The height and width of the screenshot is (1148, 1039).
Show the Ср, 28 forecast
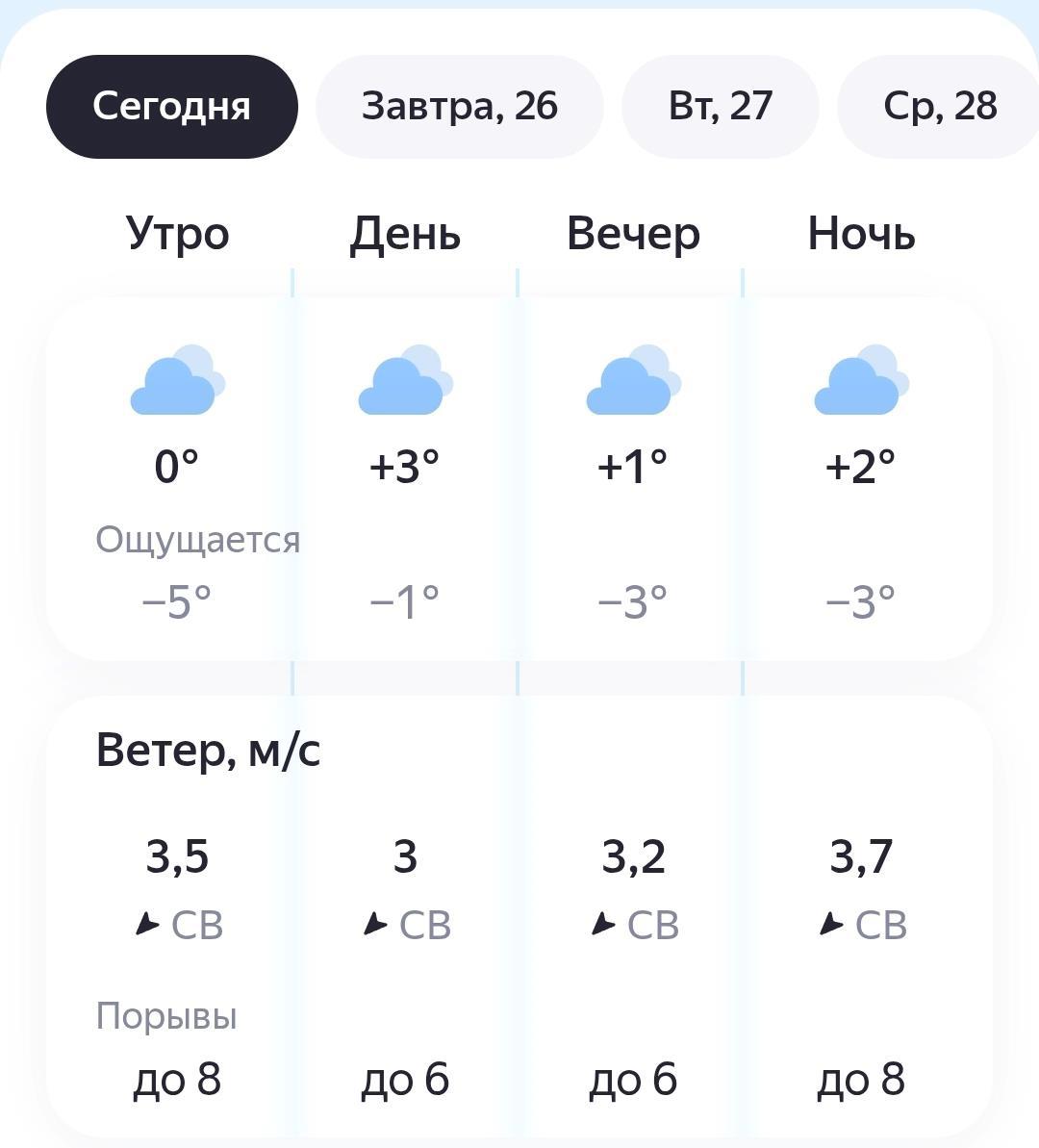(x=940, y=106)
